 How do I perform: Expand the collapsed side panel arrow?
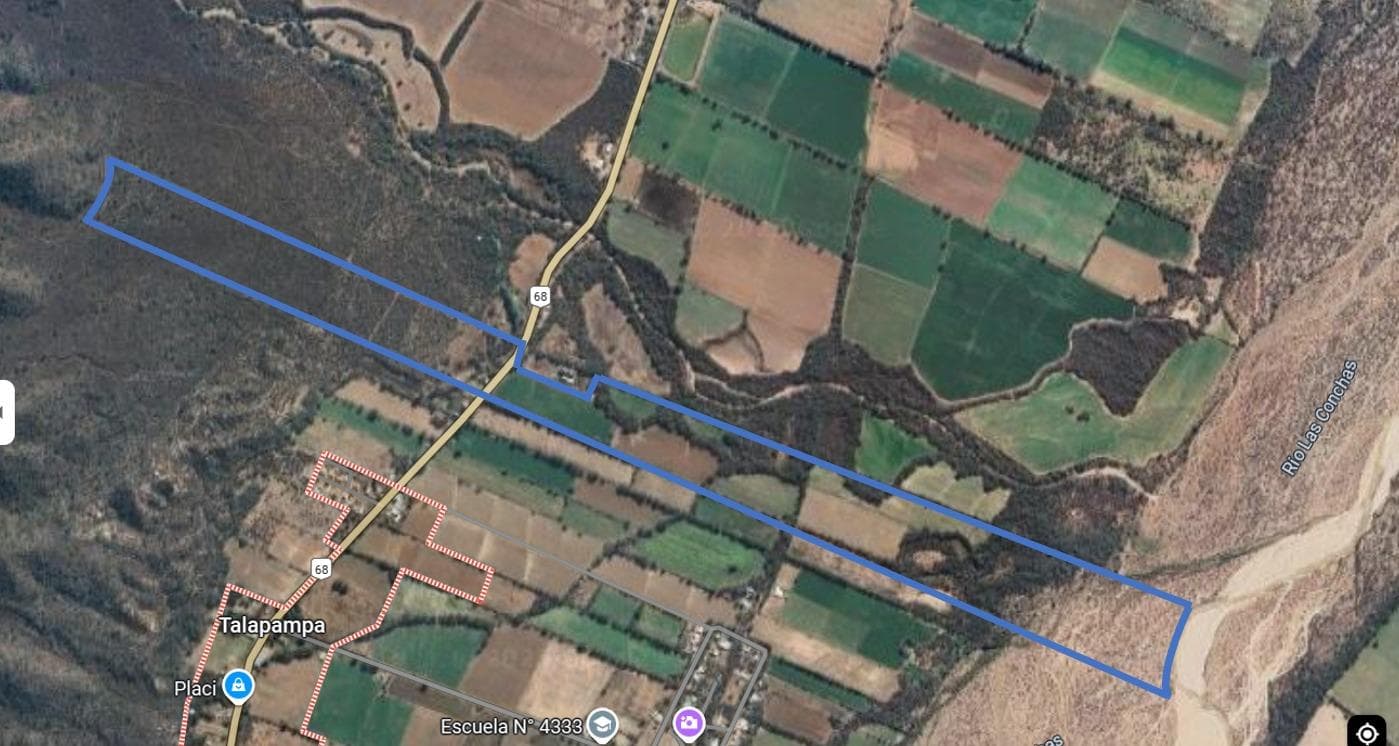point(5,412)
